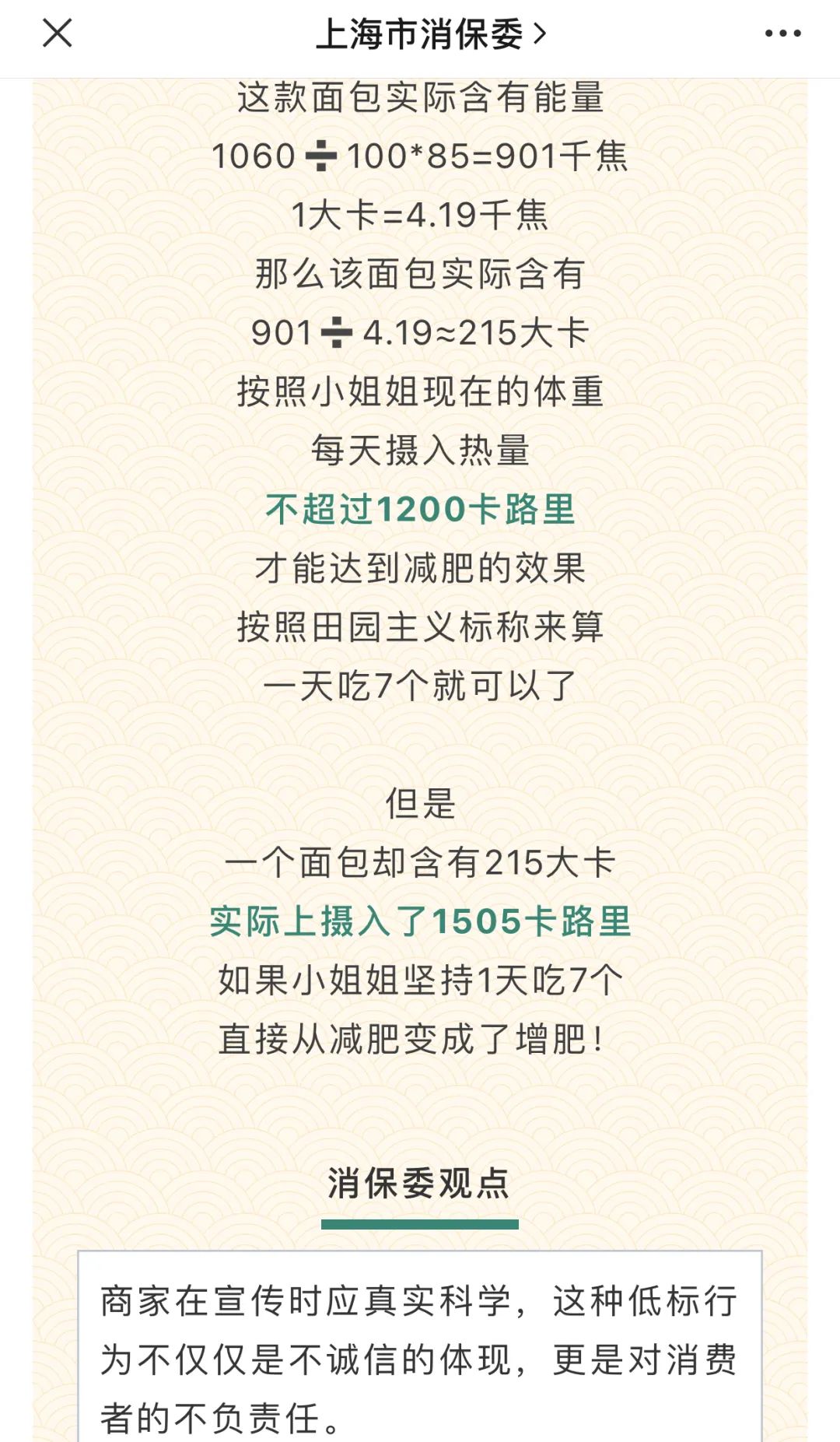Open the three-dot overflow menu

782,33
